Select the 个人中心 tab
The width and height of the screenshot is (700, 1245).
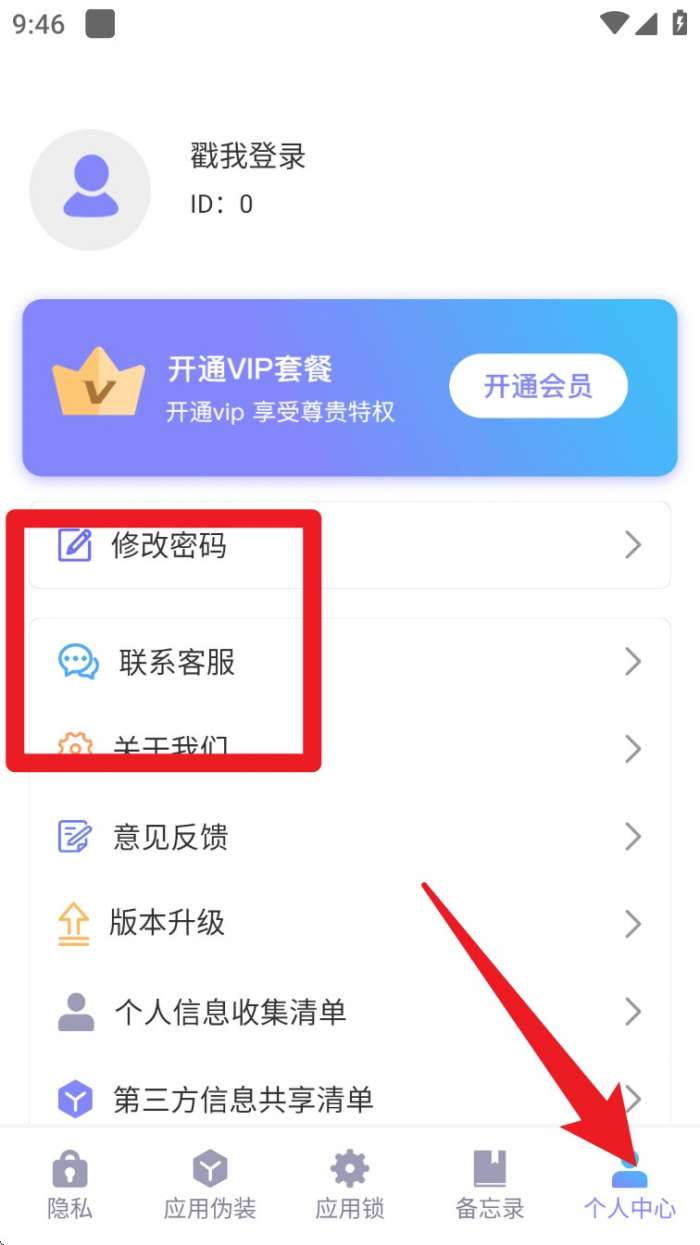click(x=630, y=1185)
